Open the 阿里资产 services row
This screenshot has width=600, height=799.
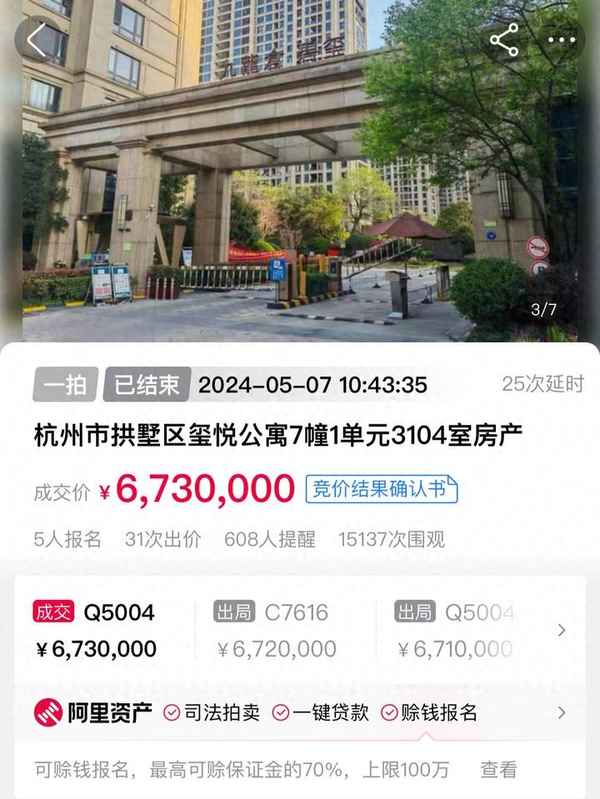pyautogui.click(x=561, y=713)
